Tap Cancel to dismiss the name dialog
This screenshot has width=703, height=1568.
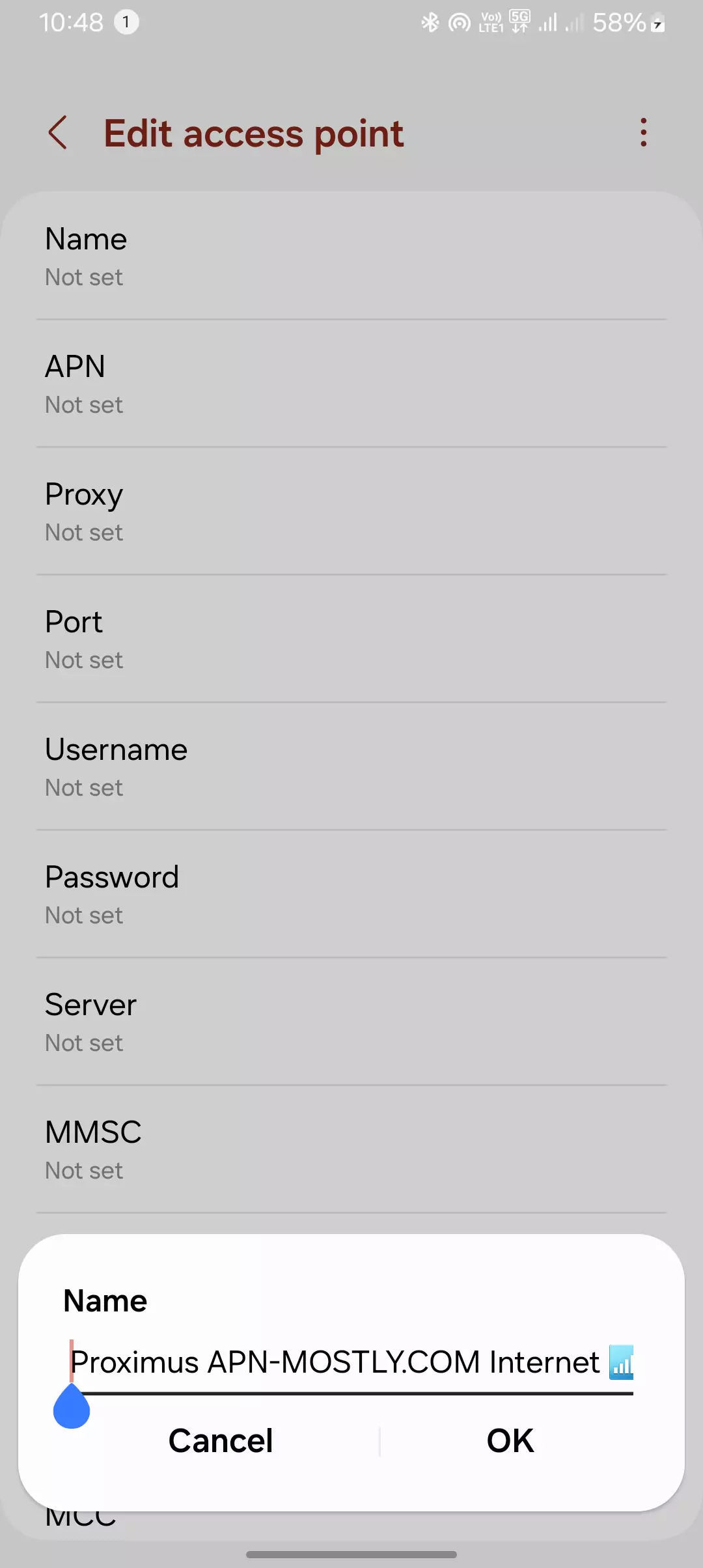pos(221,1440)
